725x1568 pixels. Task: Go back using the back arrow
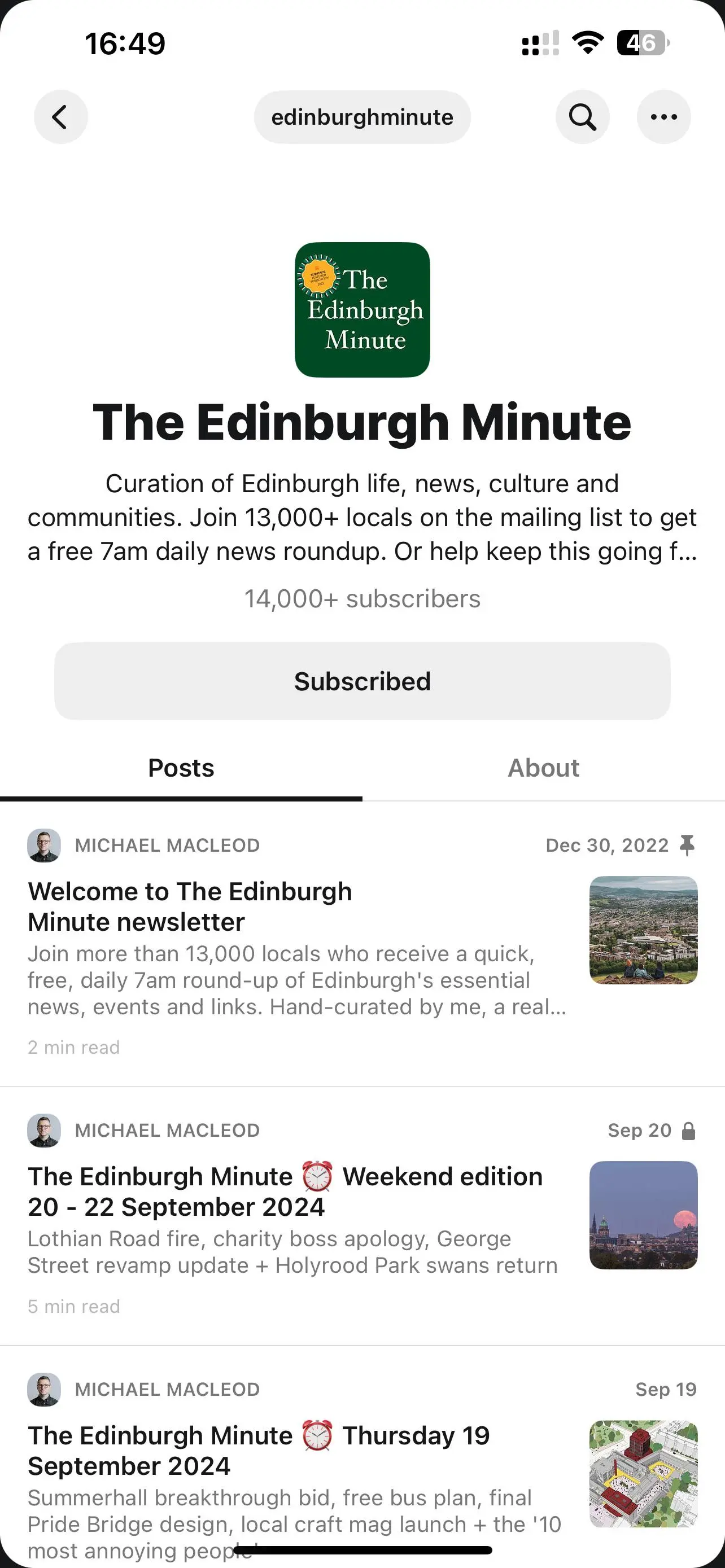(60, 117)
